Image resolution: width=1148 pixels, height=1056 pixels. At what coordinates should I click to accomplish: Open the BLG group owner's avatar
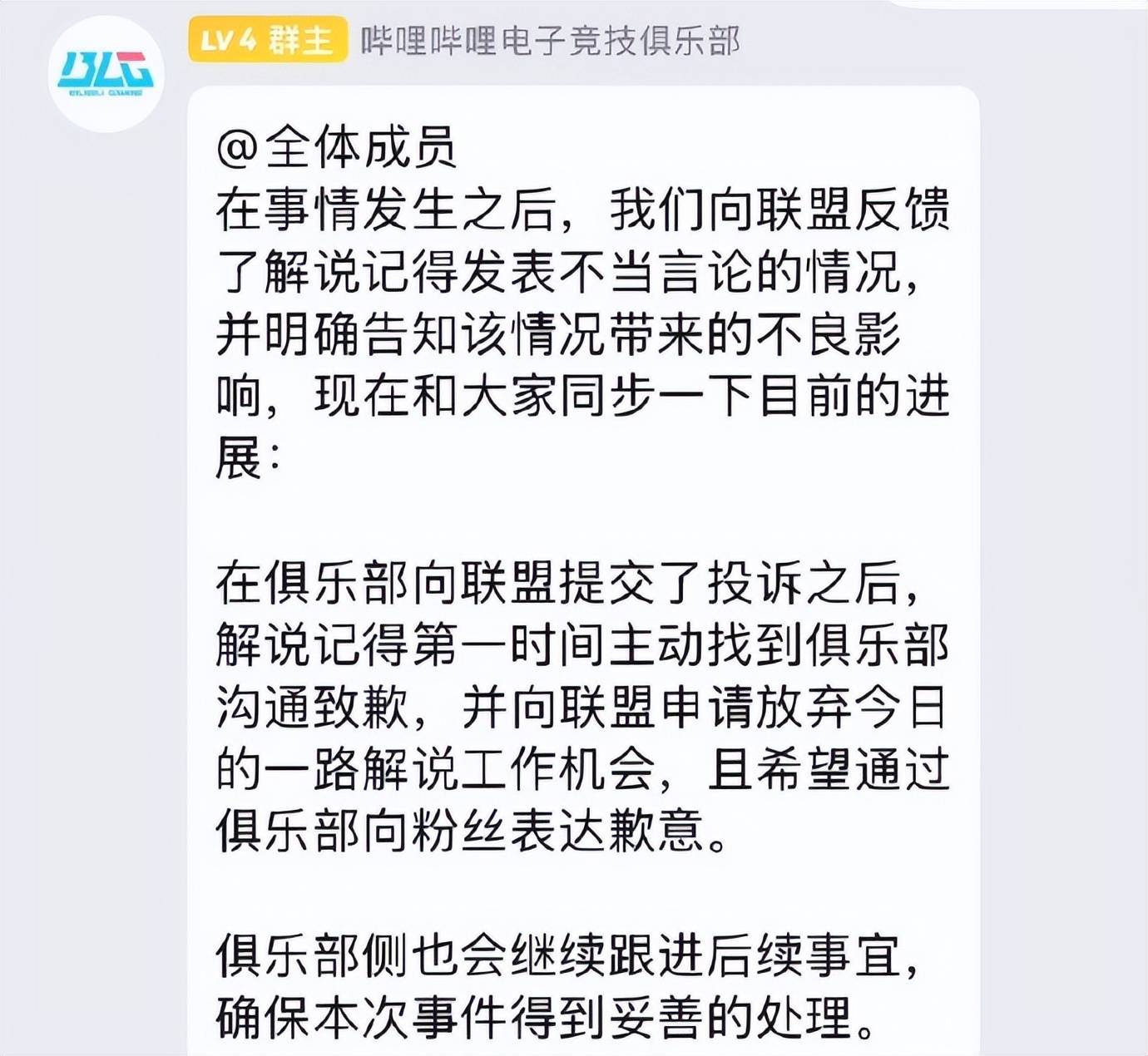pos(106,74)
